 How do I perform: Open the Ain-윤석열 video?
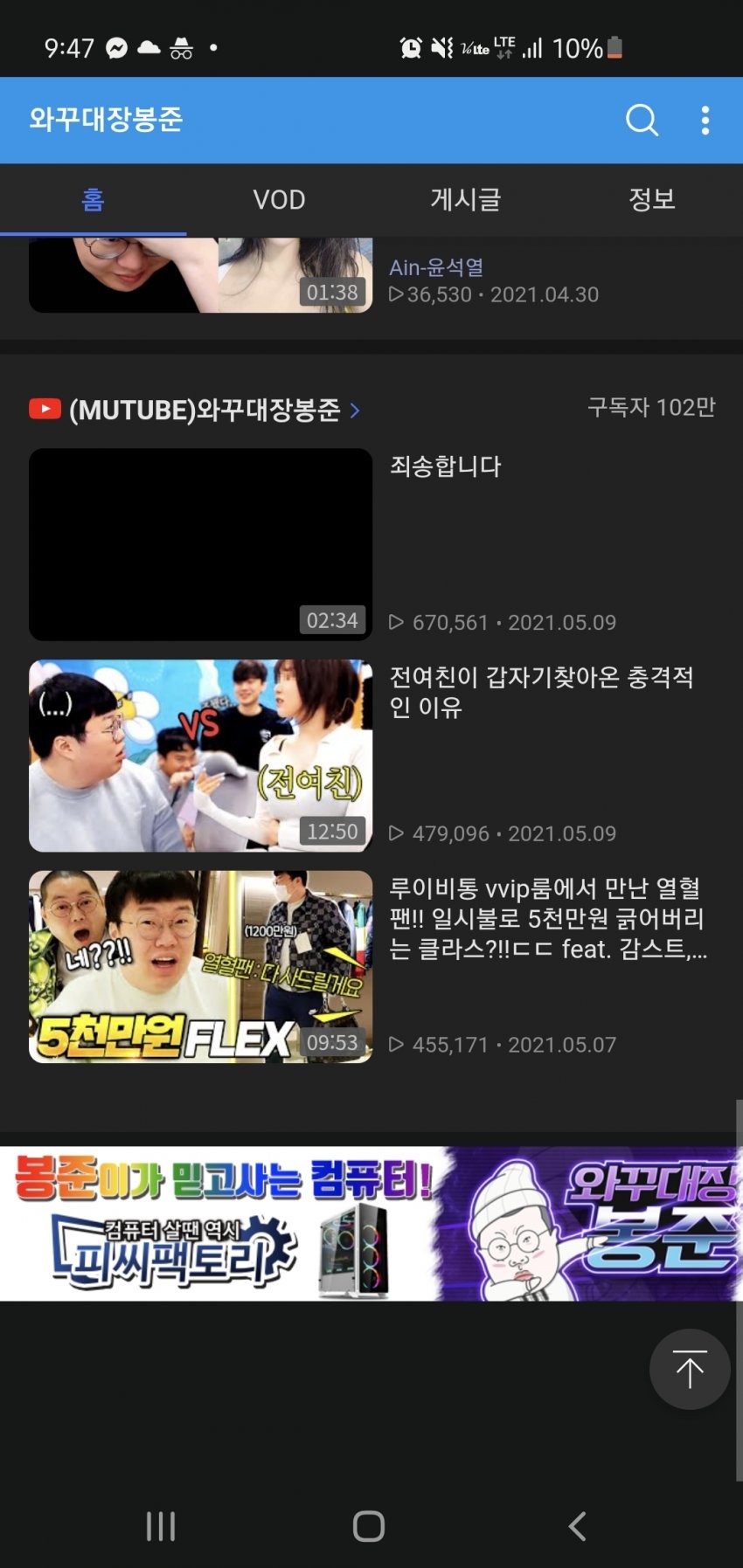(201, 275)
